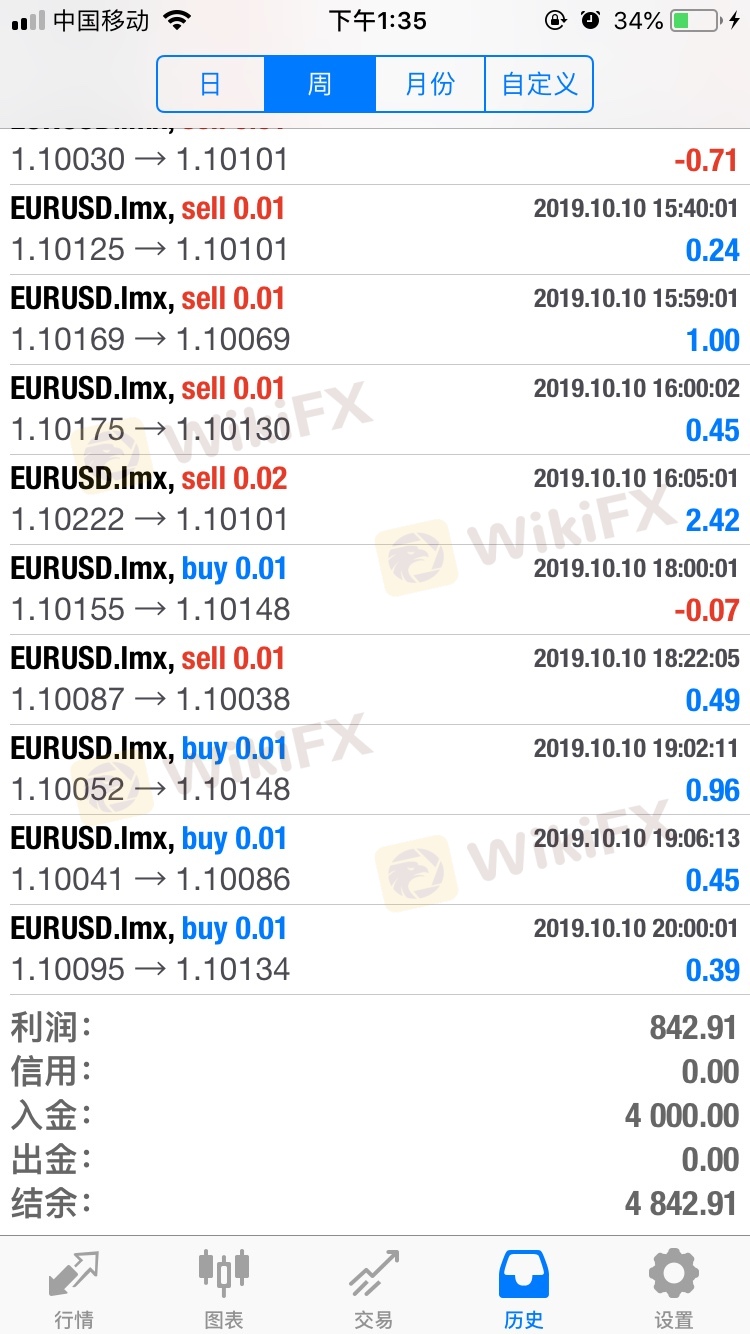This screenshot has width=750, height=1334.
Task: Open the sell trade from 16:00:02
Action: point(375,409)
